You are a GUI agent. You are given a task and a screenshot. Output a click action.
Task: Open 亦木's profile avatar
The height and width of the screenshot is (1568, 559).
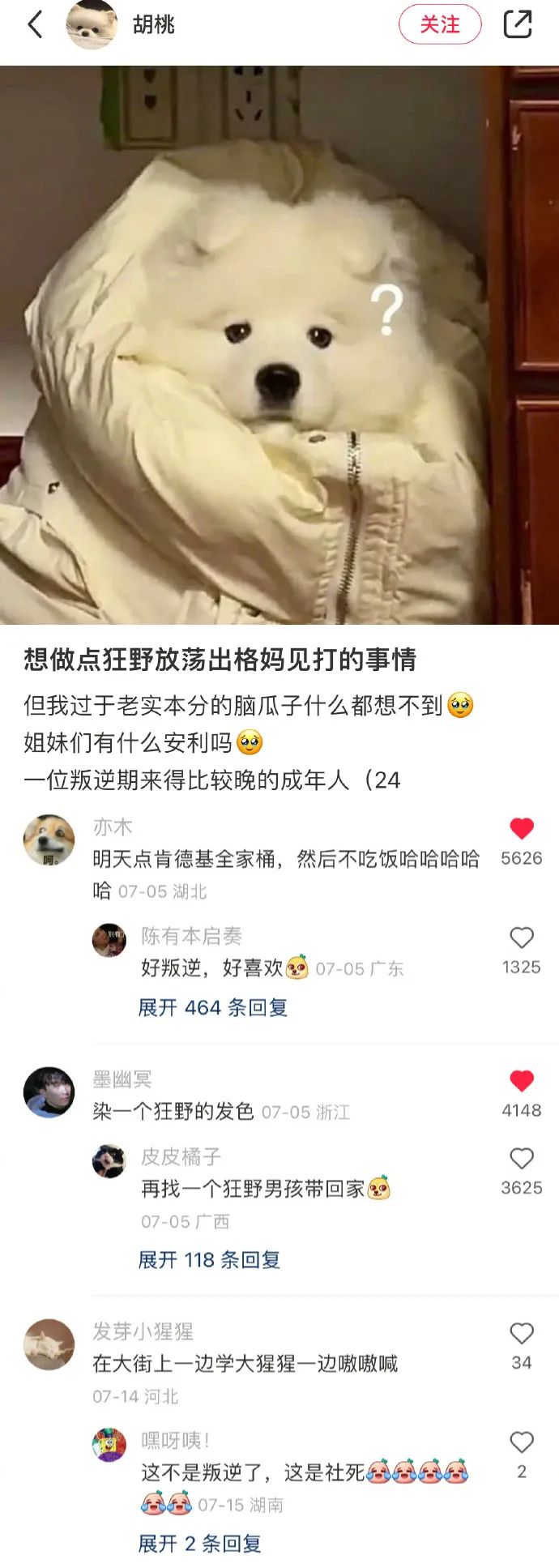click(49, 840)
